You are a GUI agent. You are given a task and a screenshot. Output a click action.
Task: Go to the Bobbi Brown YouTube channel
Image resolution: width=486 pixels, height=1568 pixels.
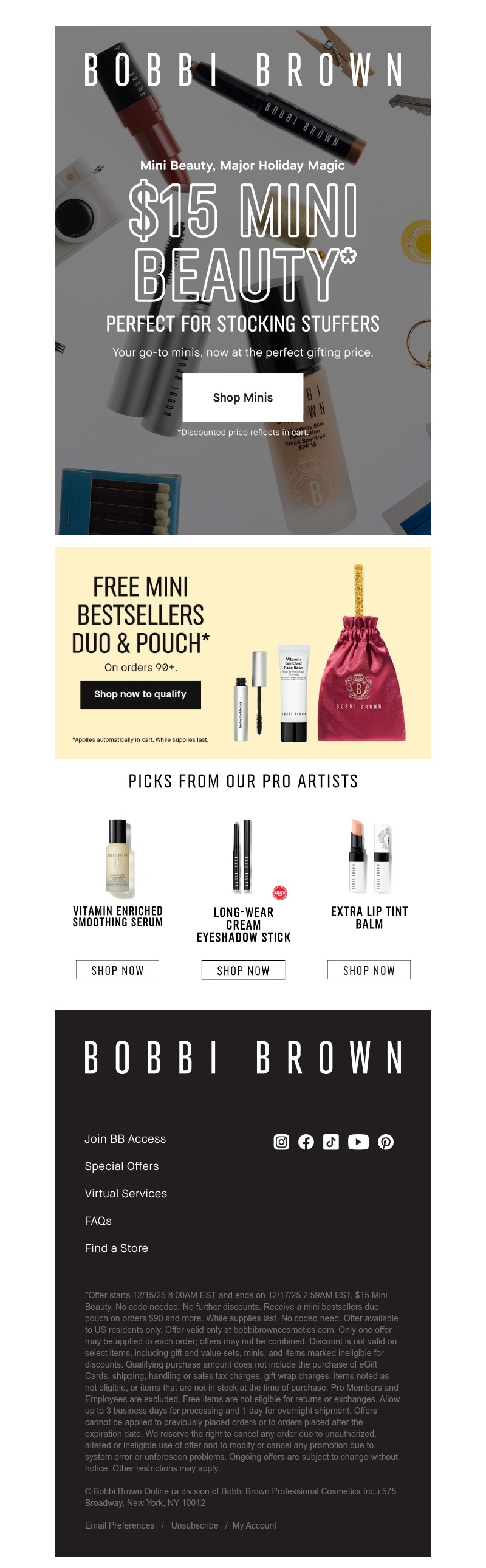pyautogui.click(x=358, y=1142)
